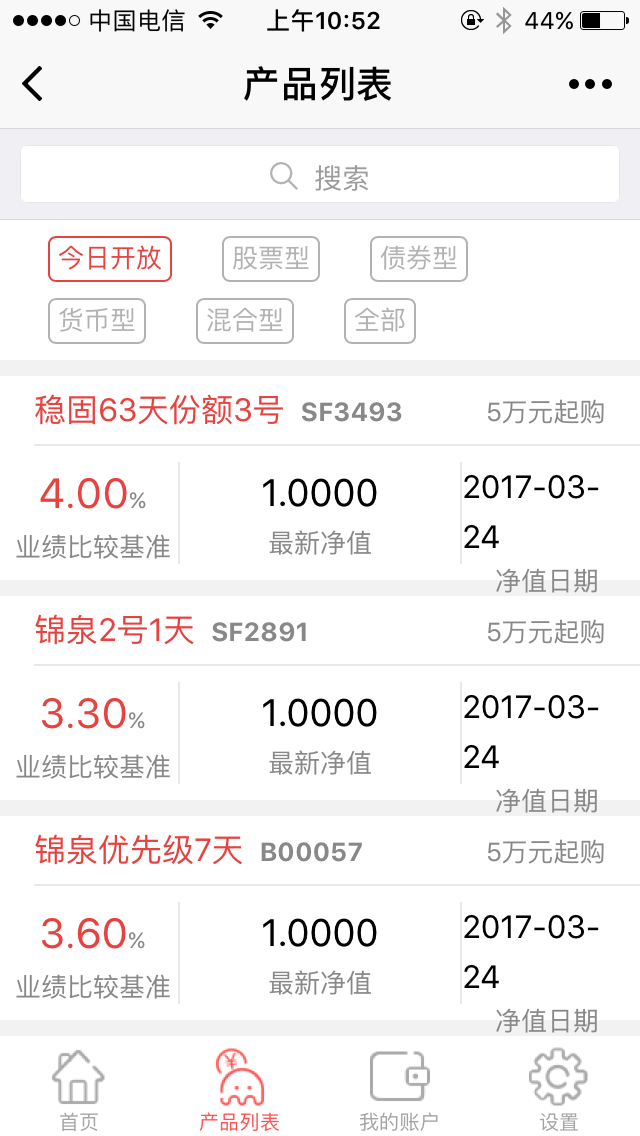Open product 稳固63天份额3号
Image resolution: width=640 pixels, height=1136 pixels.
pyautogui.click(x=160, y=411)
